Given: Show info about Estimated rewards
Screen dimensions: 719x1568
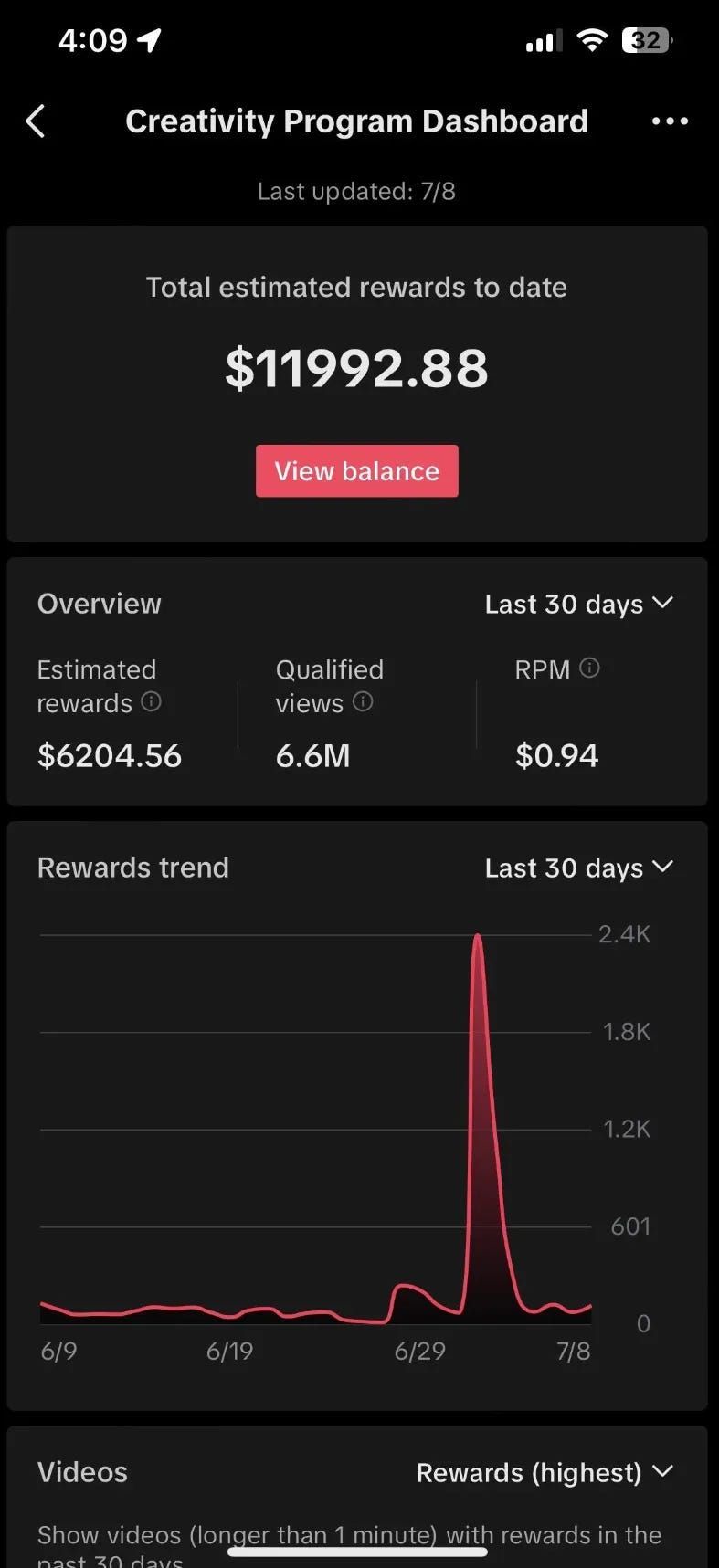Looking at the screenshot, I should 152,702.
